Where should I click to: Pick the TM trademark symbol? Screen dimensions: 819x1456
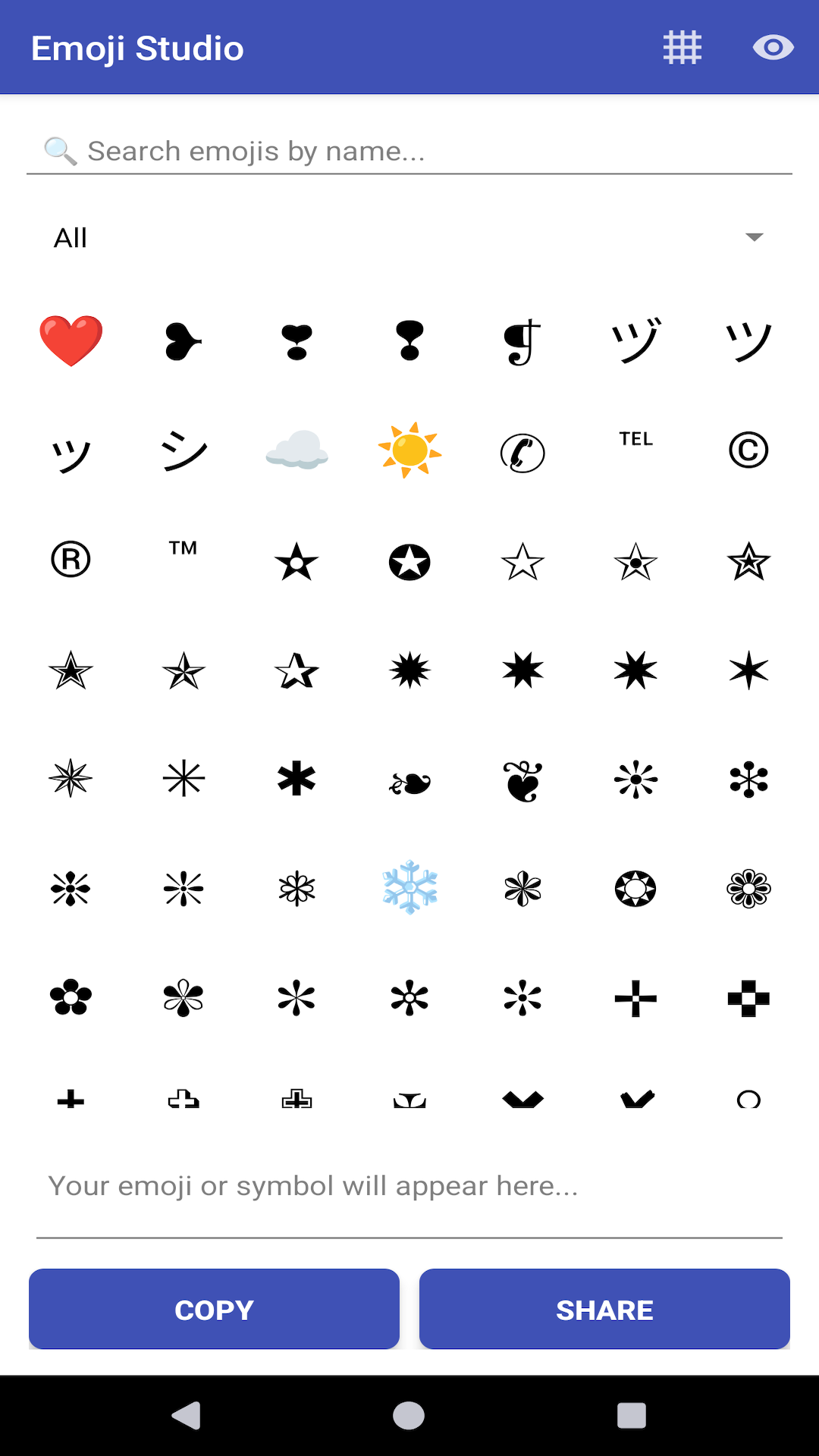pyautogui.click(x=184, y=549)
